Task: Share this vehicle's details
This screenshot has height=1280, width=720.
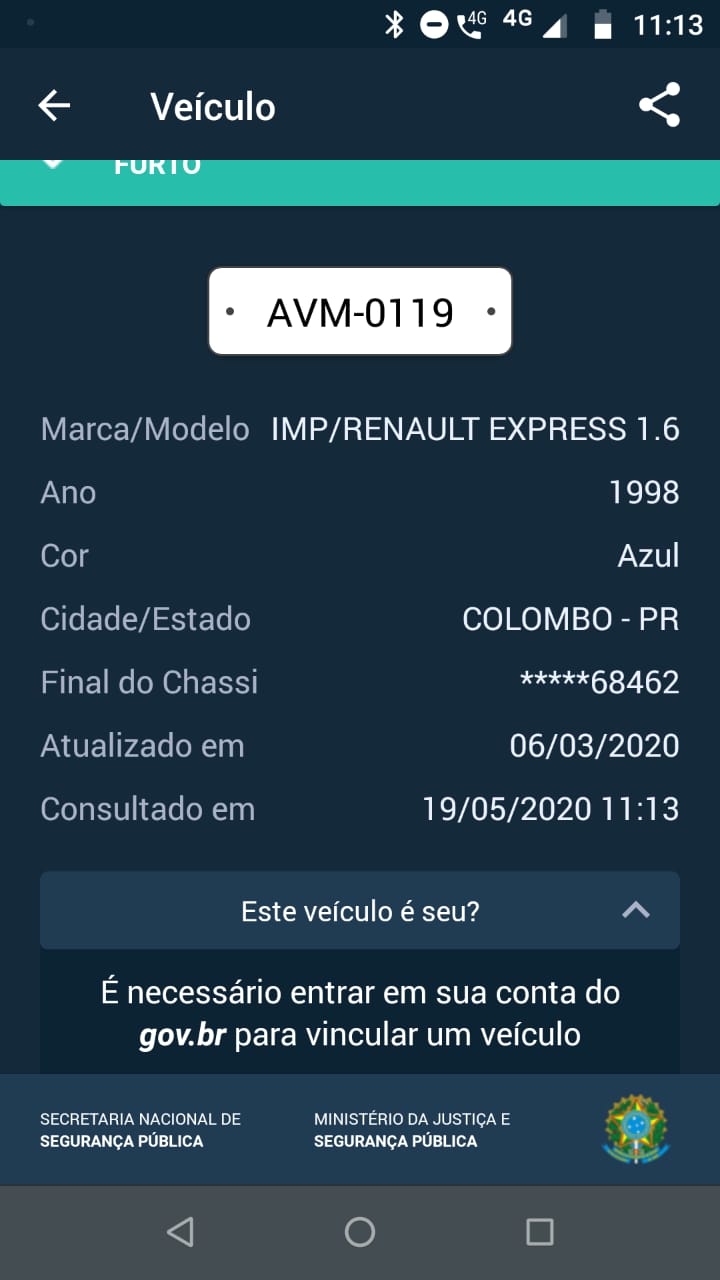Action: [x=659, y=105]
